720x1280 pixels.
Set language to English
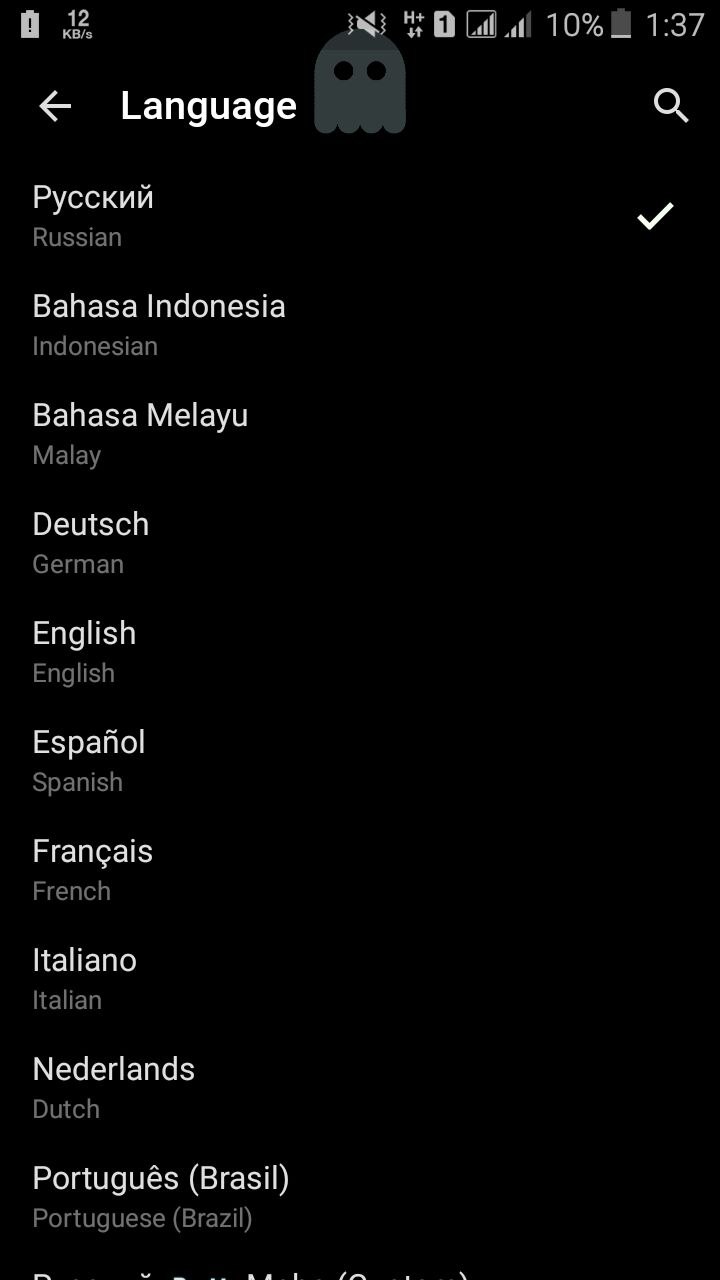[360, 652]
